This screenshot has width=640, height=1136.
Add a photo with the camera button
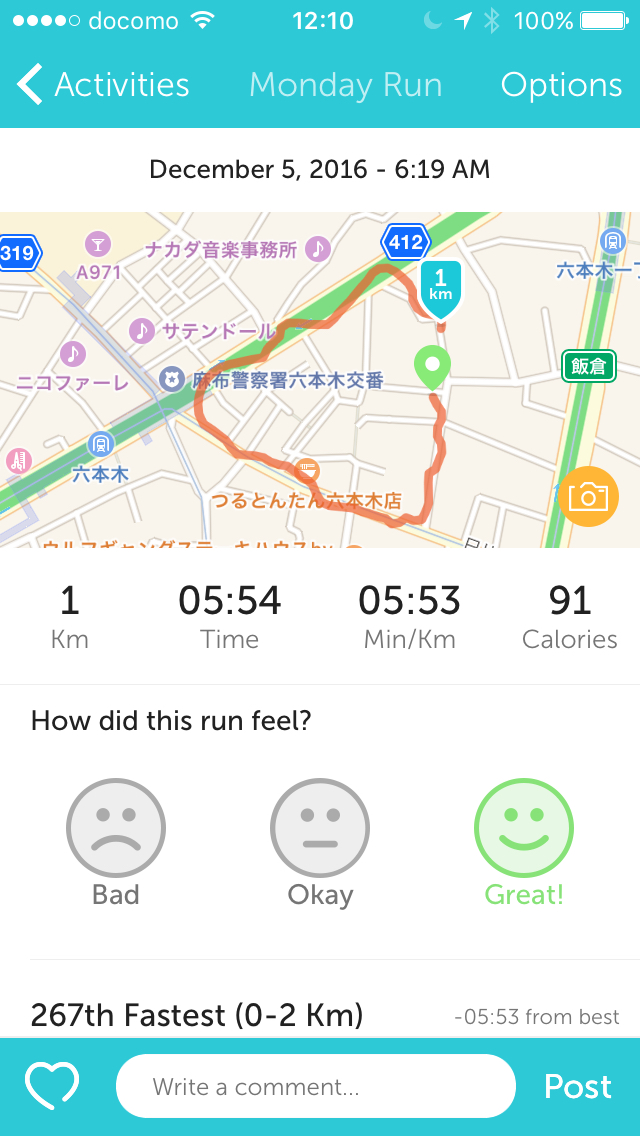(x=588, y=496)
